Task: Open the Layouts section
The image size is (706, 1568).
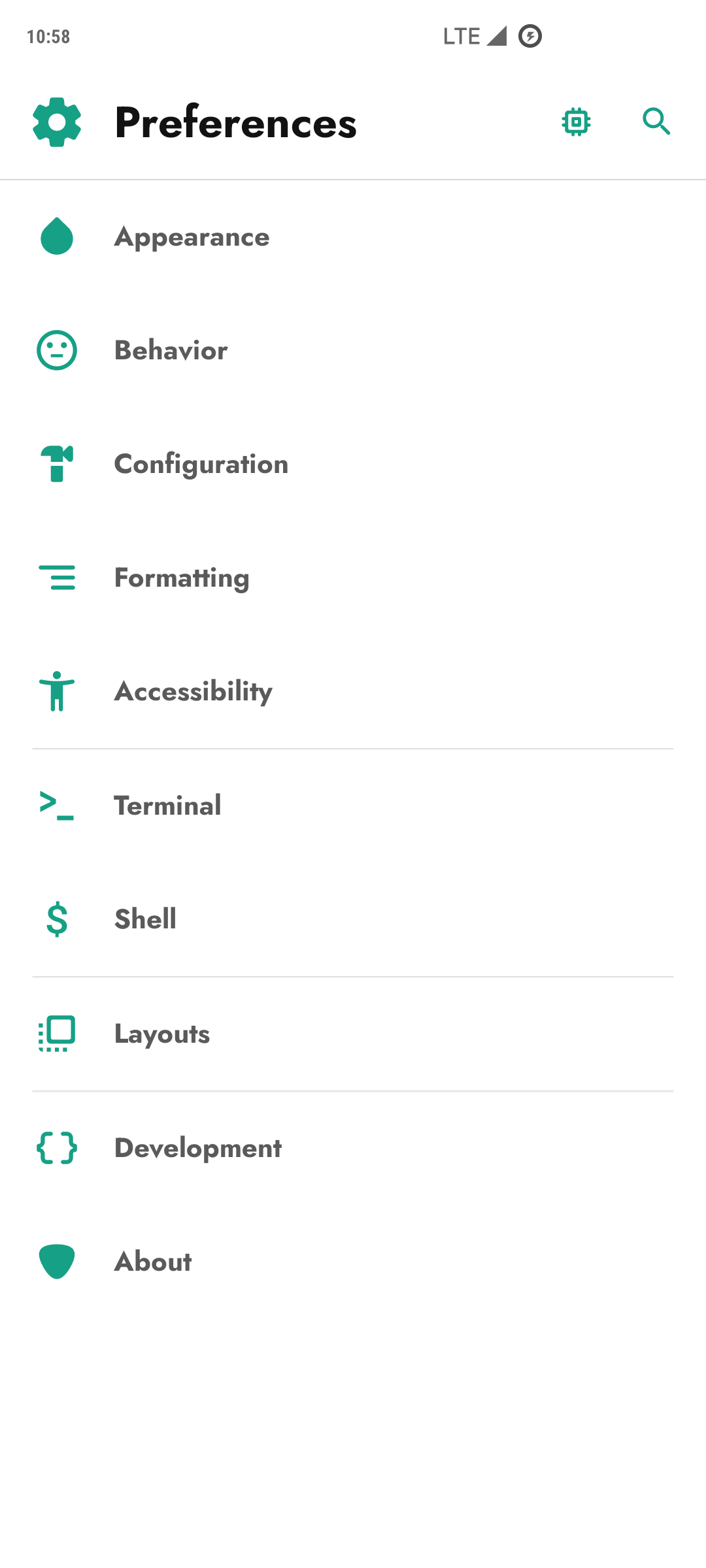Action: (353, 1034)
